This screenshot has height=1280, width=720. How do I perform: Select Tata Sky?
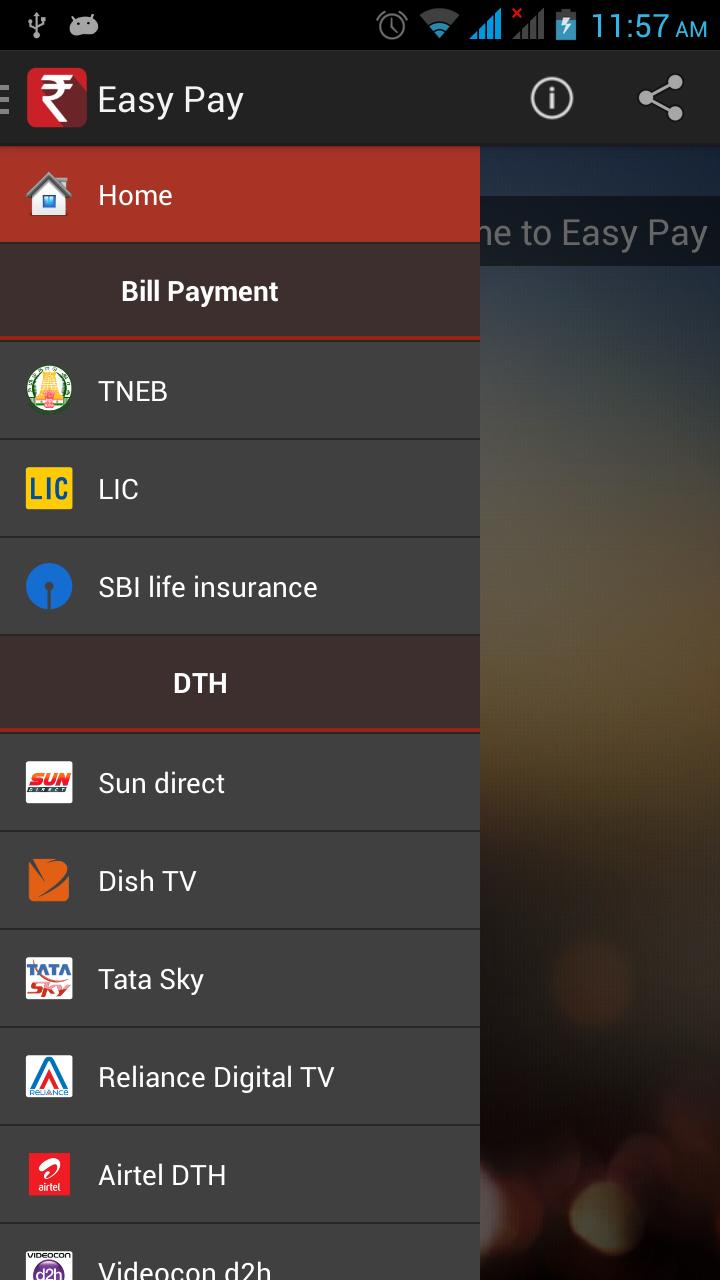click(240, 979)
